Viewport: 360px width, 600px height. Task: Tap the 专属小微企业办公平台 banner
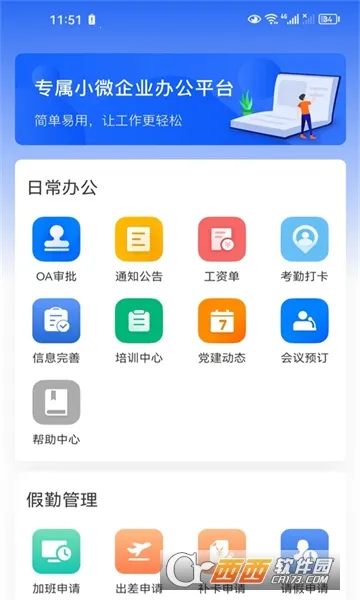click(180, 99)
